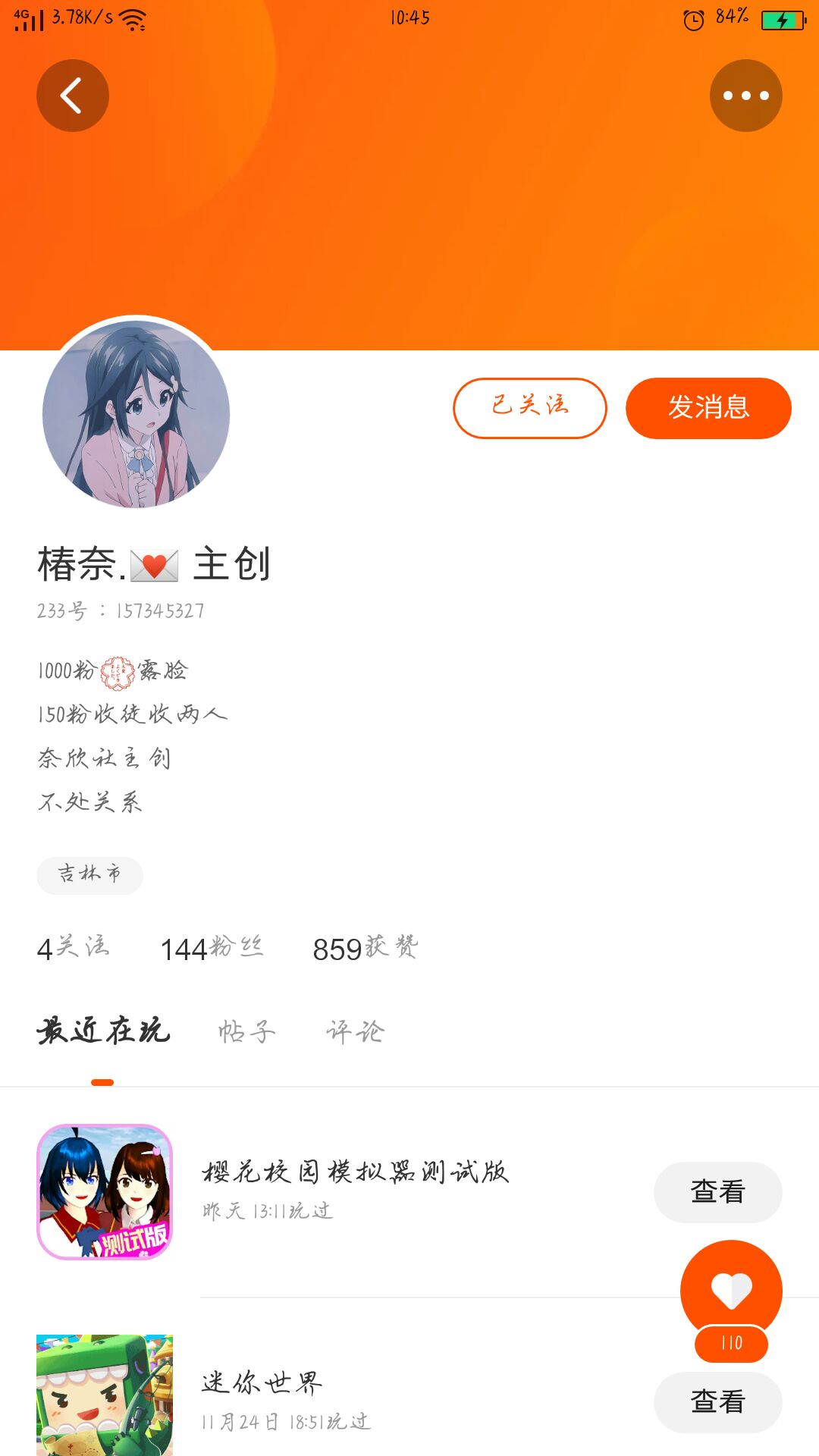View the 144 粉丝 followers list
819x1456 pixels.
click(212, 948)
